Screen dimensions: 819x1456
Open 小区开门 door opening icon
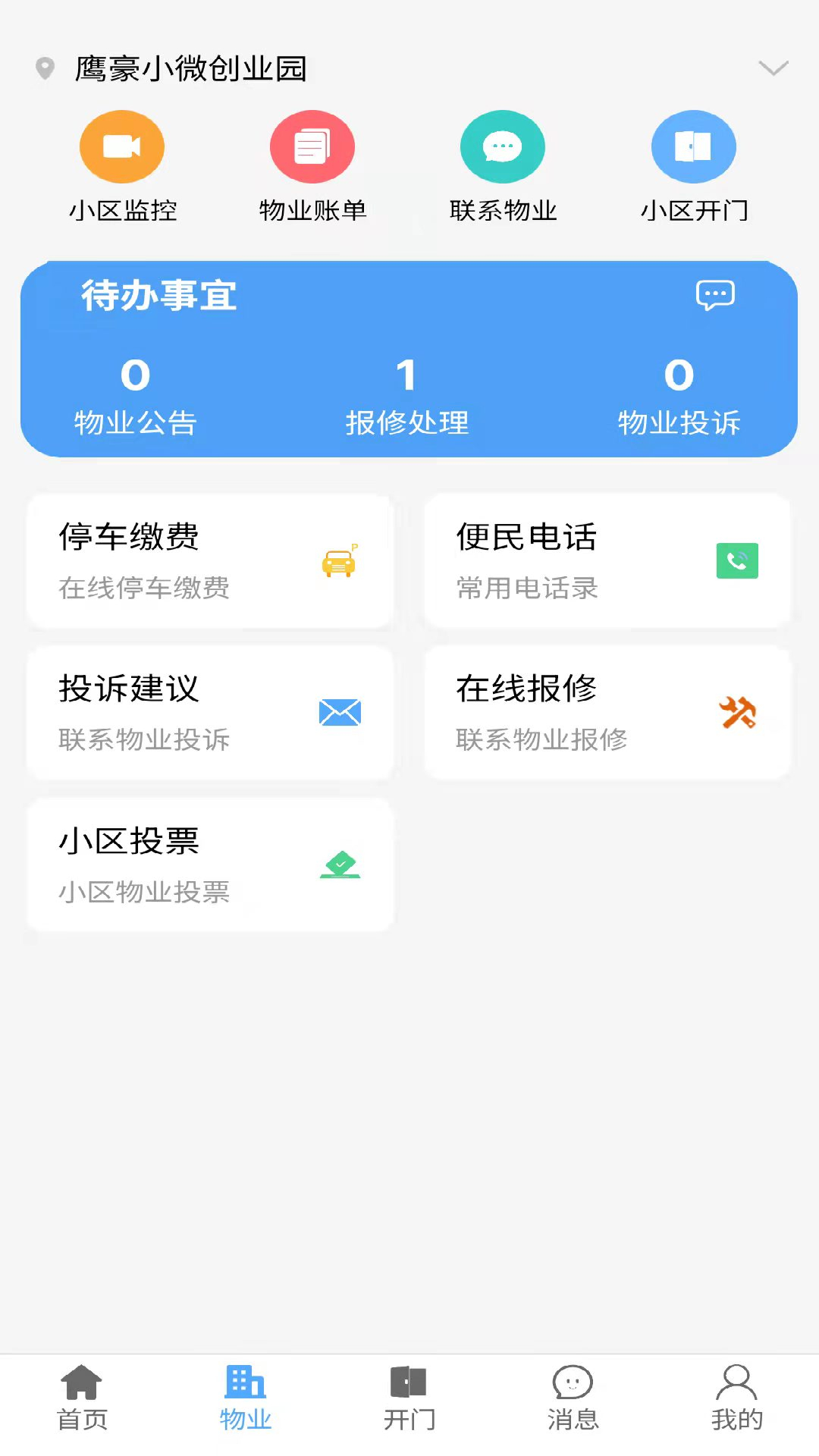click(694, 146)
